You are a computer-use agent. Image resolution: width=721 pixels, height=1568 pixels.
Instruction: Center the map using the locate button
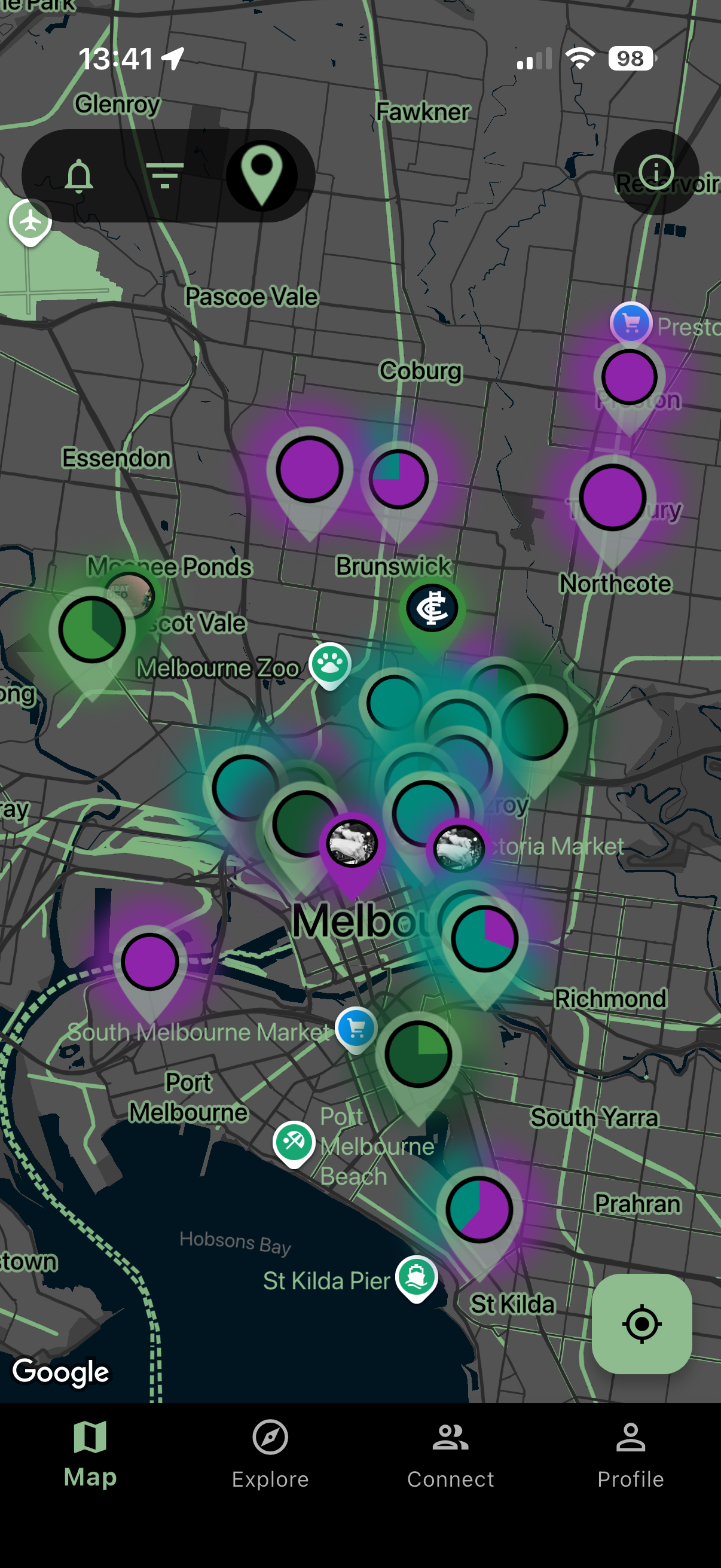pos(643,1324)
